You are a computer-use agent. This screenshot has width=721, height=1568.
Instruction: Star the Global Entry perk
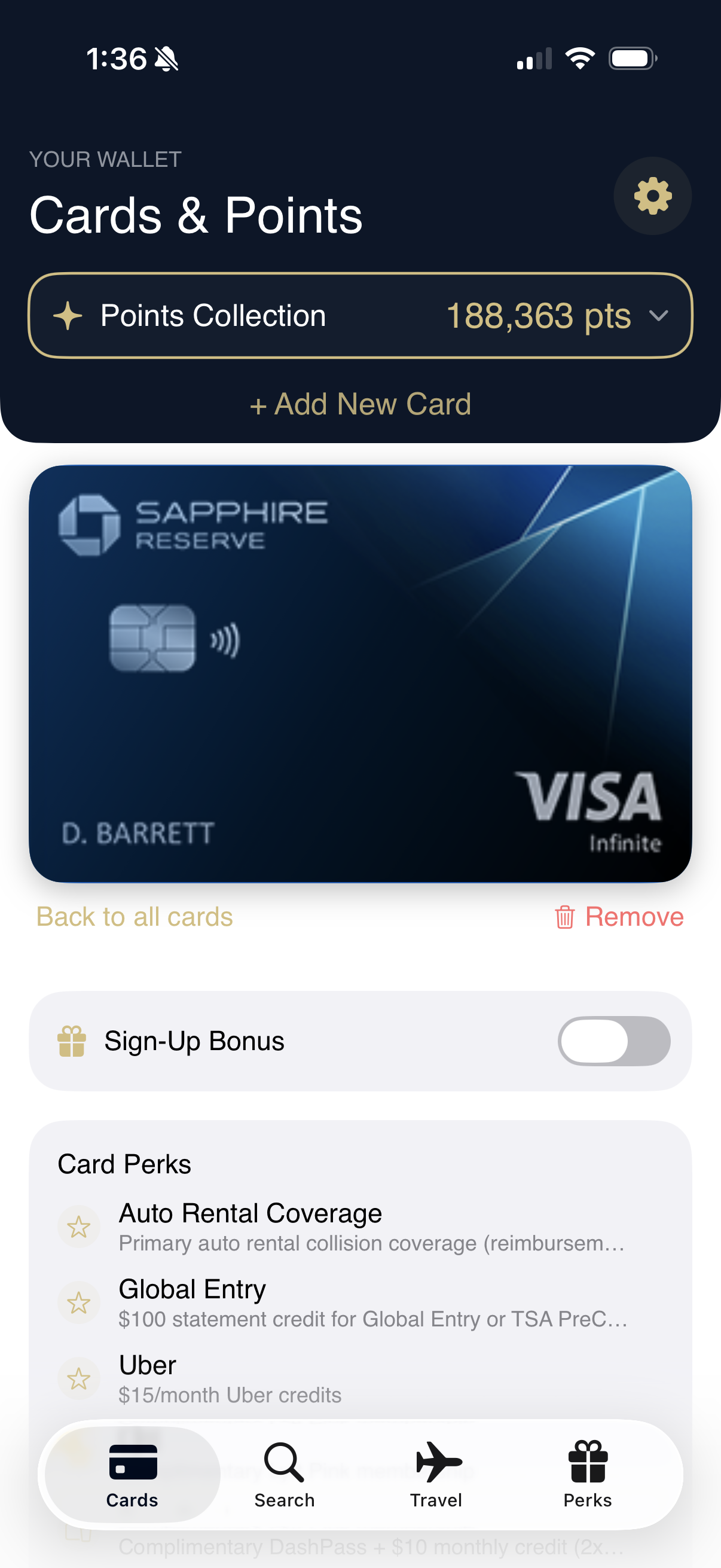pyautogui.click(x=78, y=1302)
